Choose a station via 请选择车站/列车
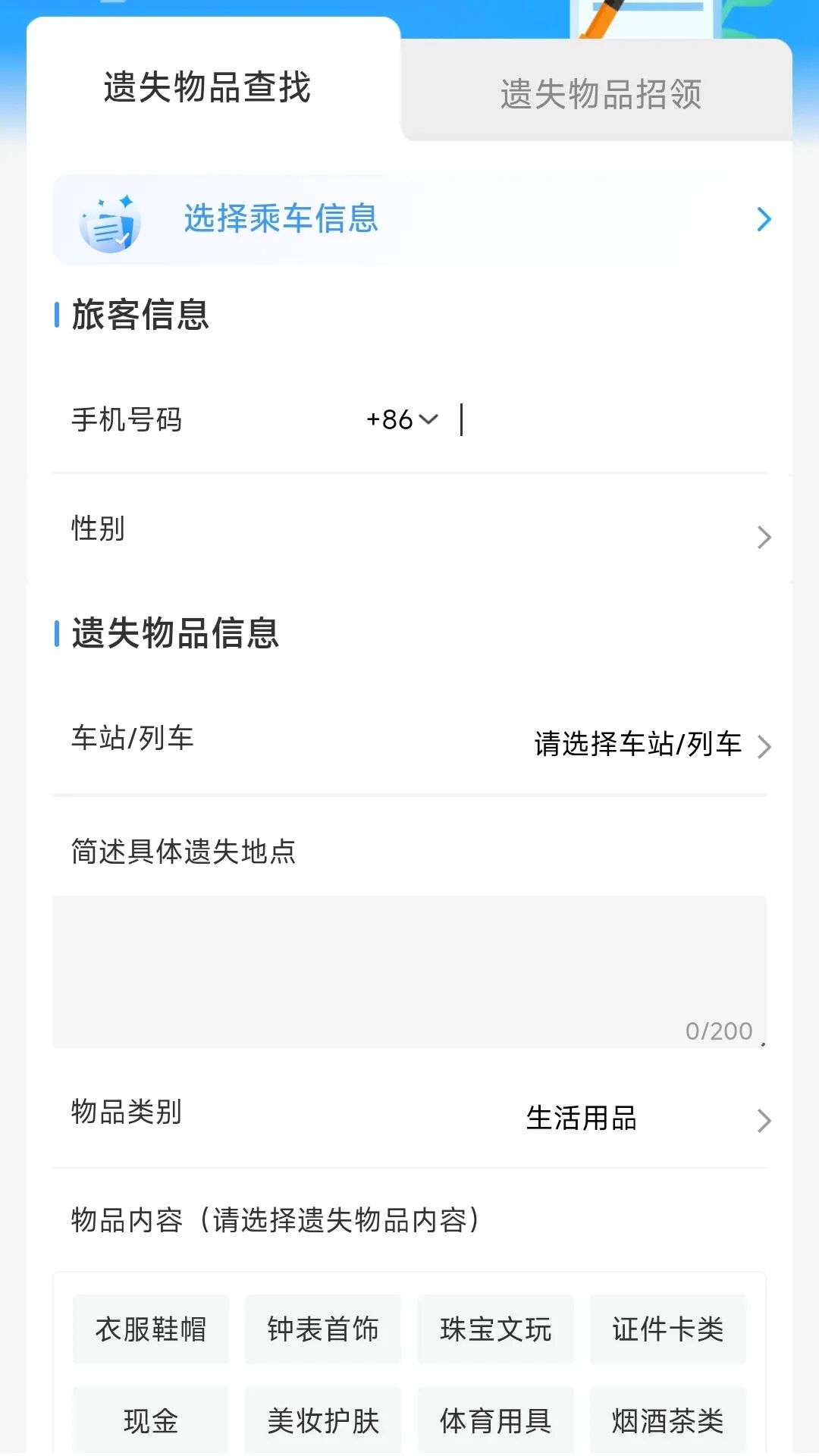Viewport: 819px width, 1456px height. point(651,745)
